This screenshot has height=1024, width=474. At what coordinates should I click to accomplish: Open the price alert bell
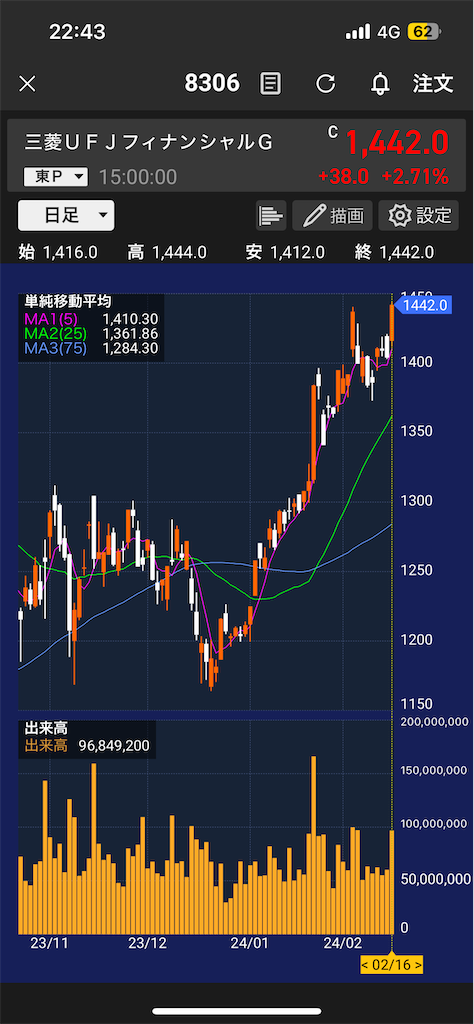tap(380, 84)
